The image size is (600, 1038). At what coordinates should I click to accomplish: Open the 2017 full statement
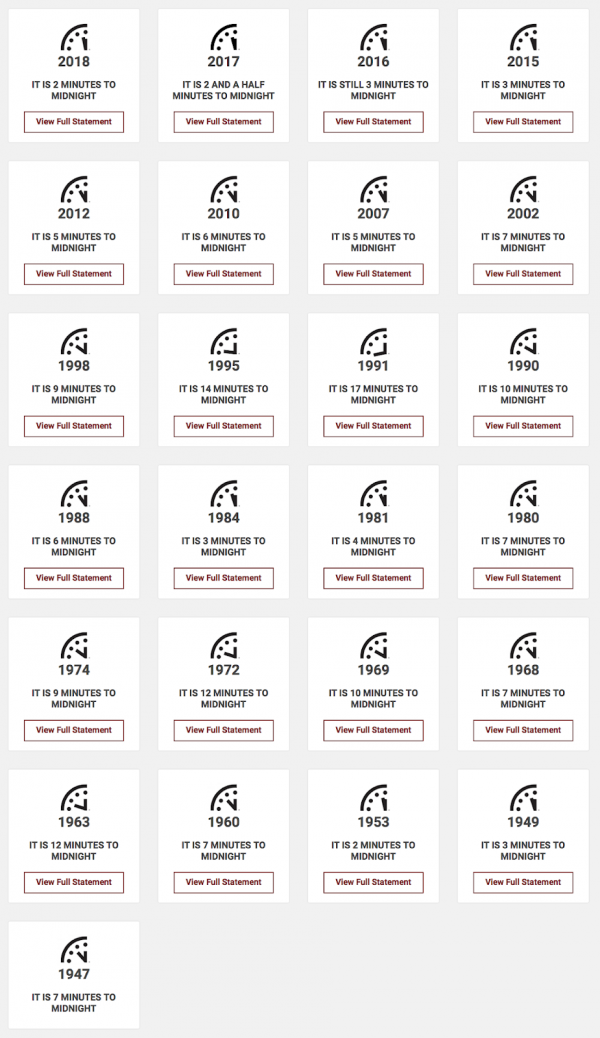click(x=223, y=122)
